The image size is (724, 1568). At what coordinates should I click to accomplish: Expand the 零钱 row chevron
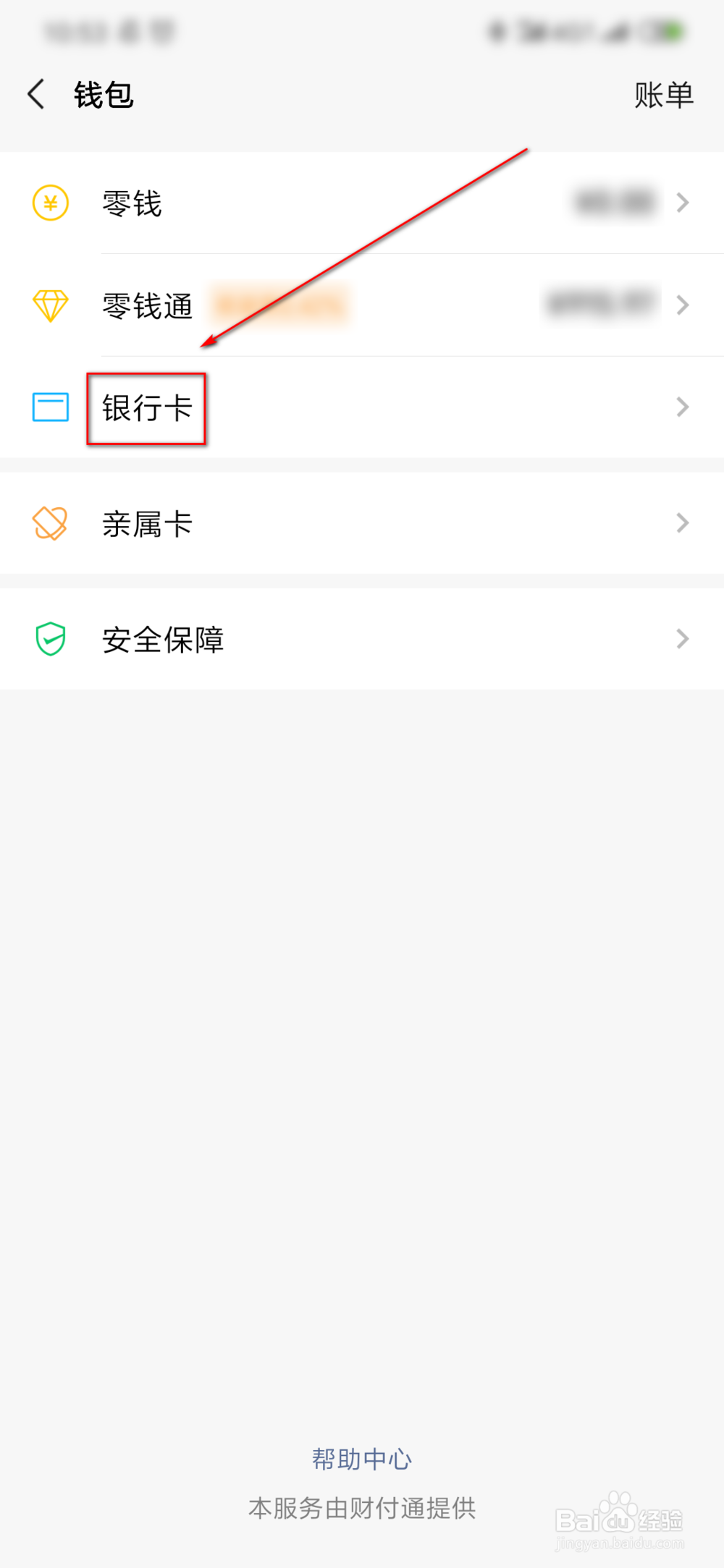[x=682, y=203]
